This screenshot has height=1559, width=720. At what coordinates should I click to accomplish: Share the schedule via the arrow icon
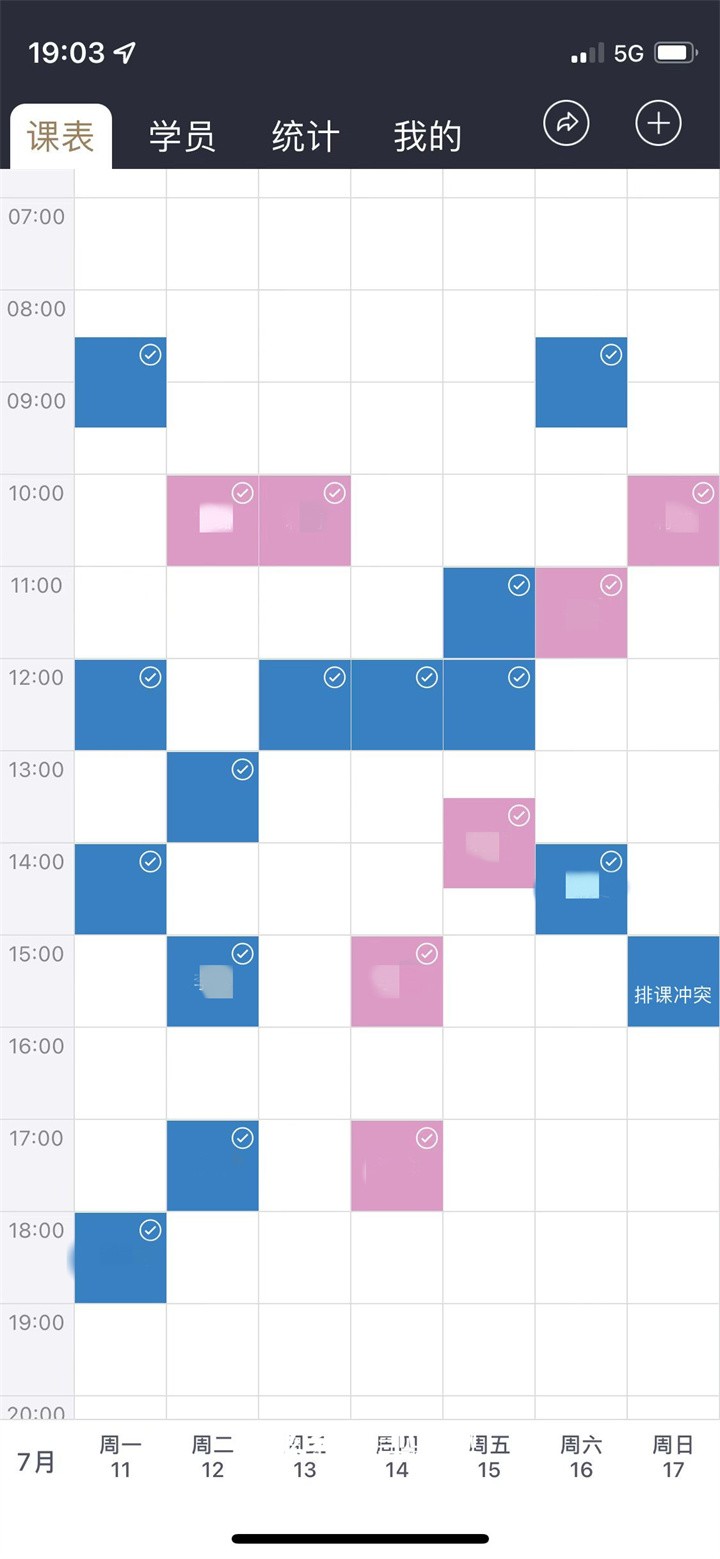coord(566,123)
